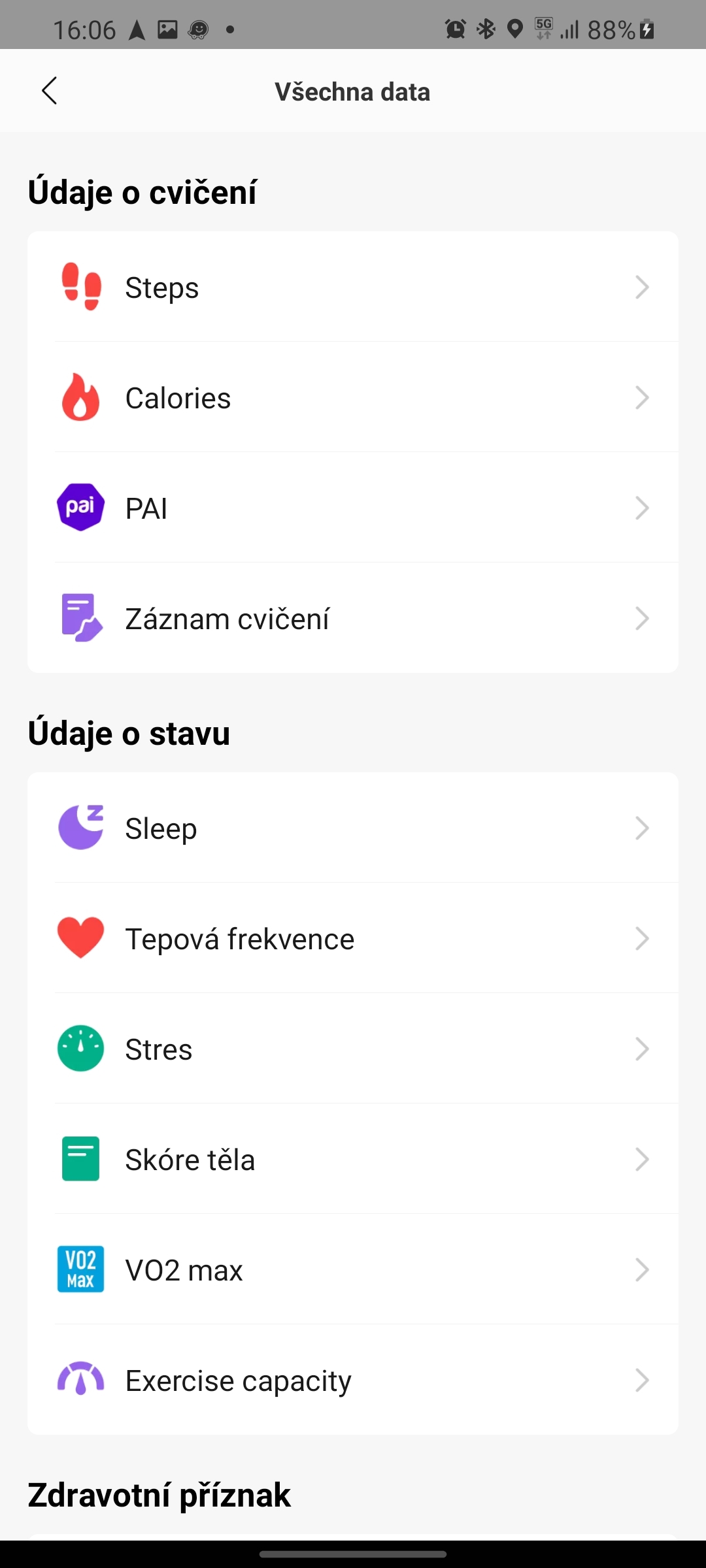Tap the green Stres gauge icon
The image size is (706, 1568).
[x=80, y=1049]
